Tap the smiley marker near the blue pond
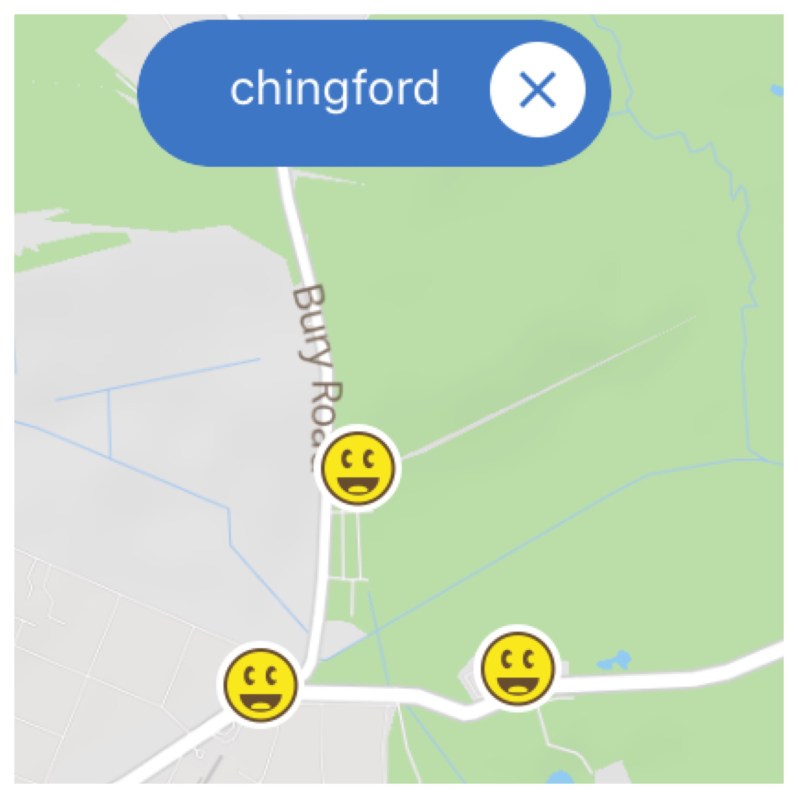Screen dimensions: 798x798 tap(518, 667)
